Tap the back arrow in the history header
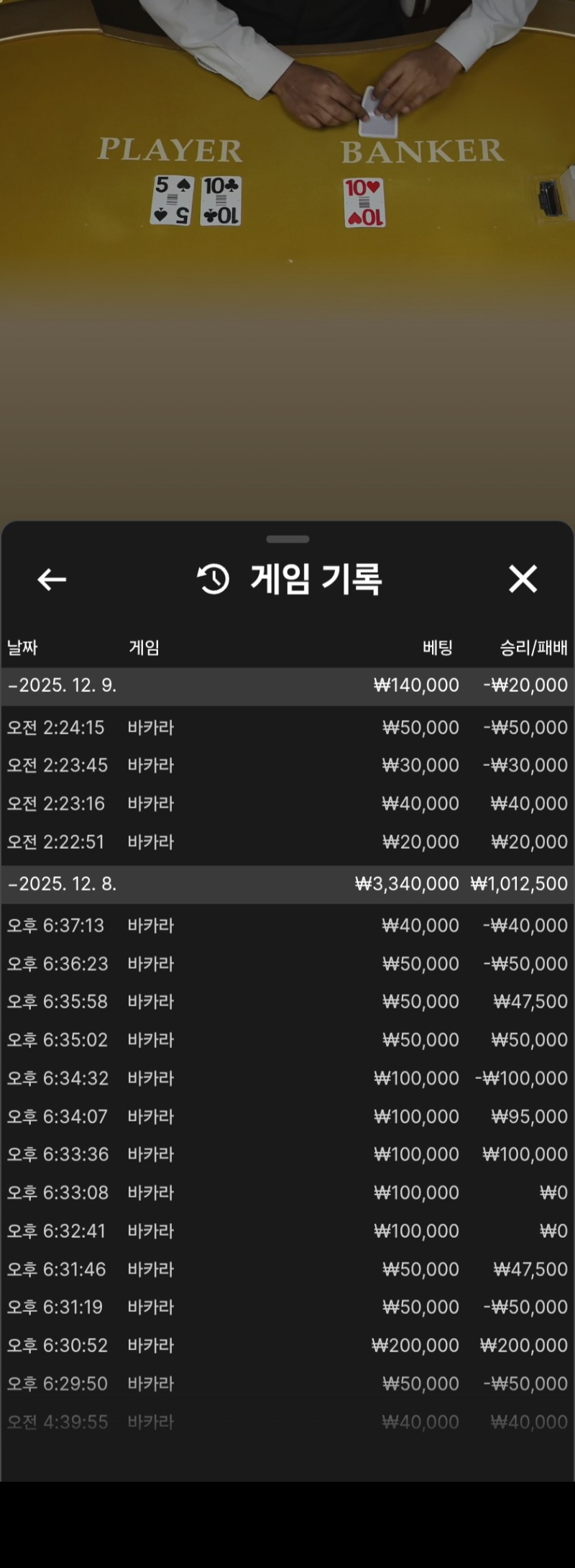The height and width of the screenshot is (1568, 575). pos(50,580)
